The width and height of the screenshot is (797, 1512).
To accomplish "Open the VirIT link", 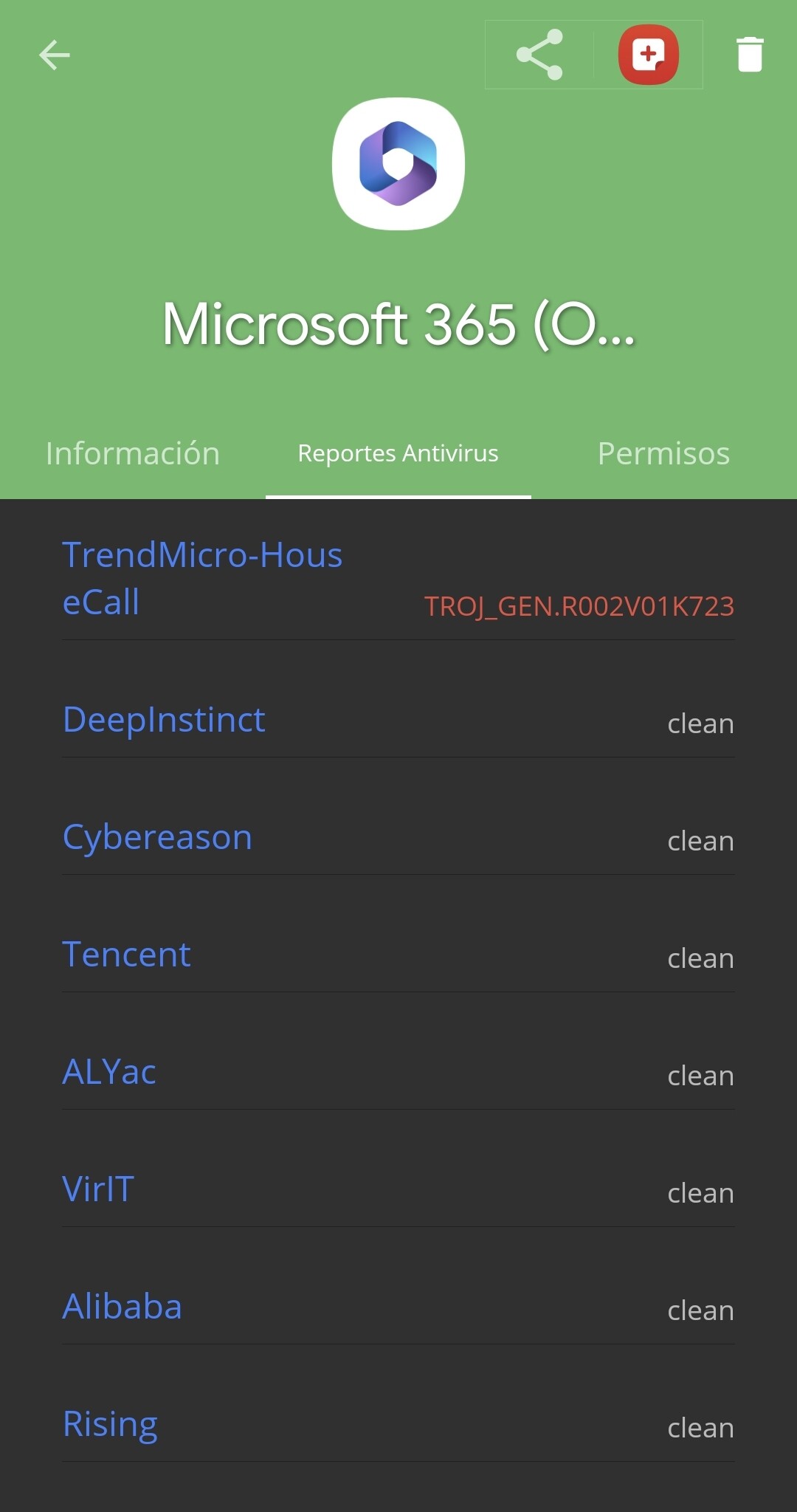I will (98, 1189).
